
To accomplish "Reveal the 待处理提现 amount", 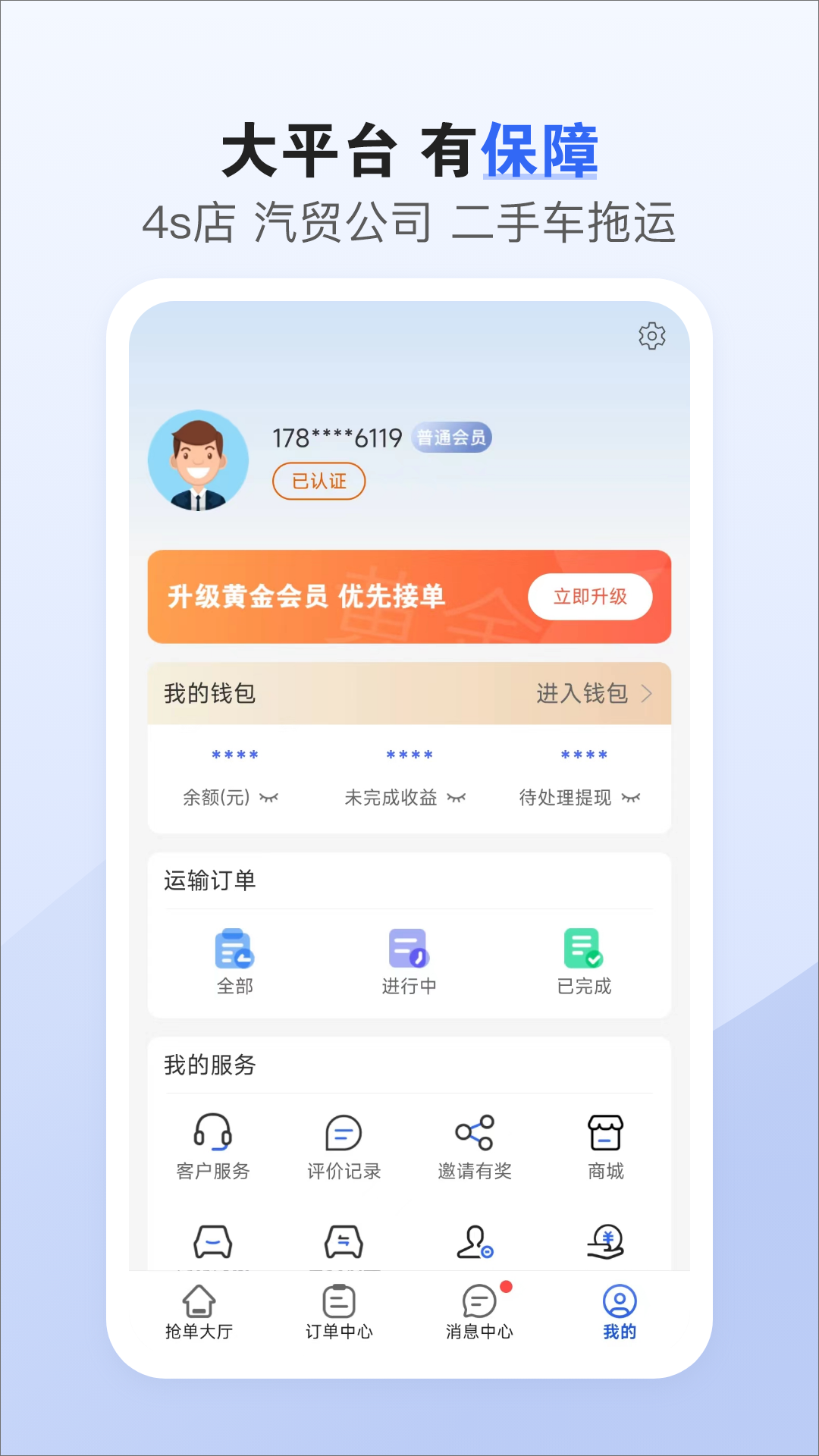I will coord(632,797).
